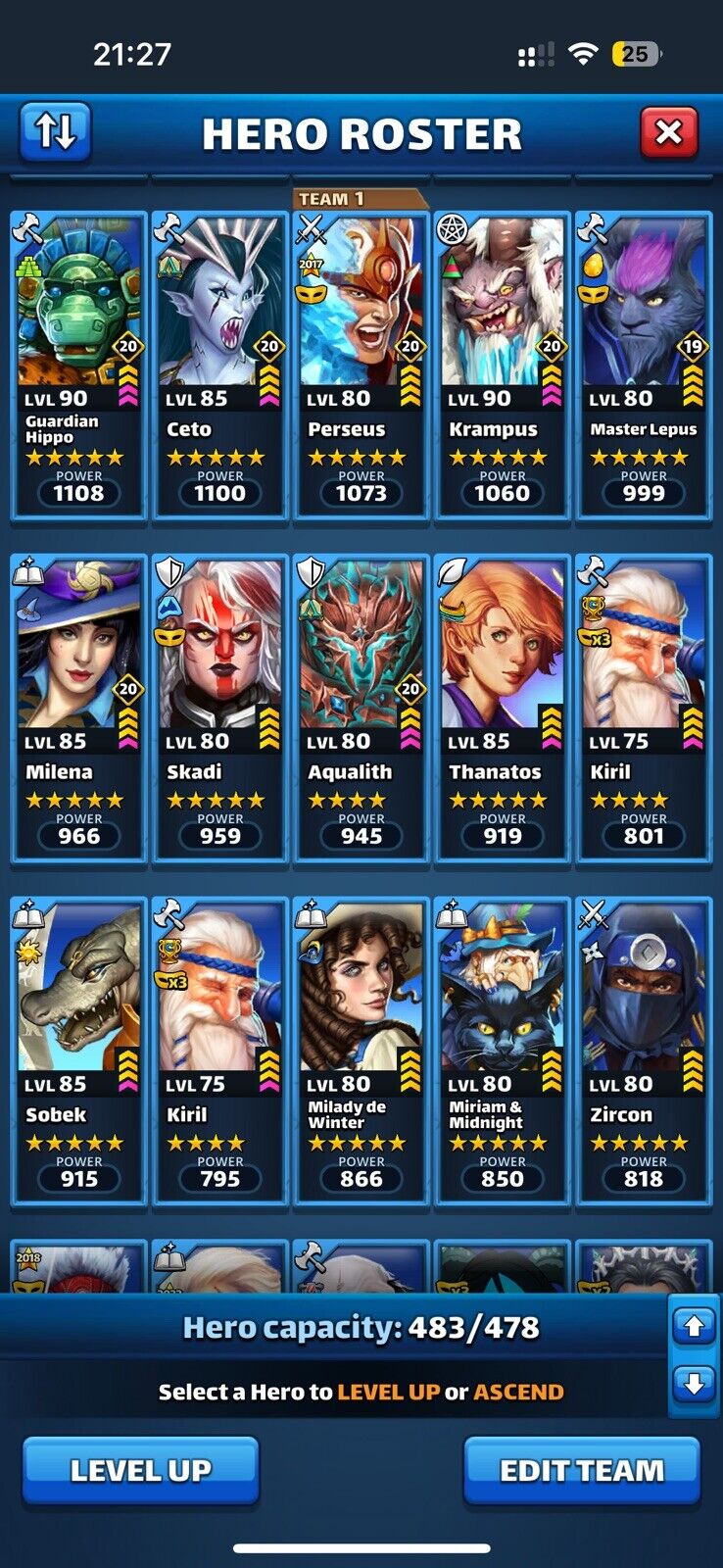Pick Kiril with 801 power
The width and height of the screenshot is (723, 1568).
(643, 708)
